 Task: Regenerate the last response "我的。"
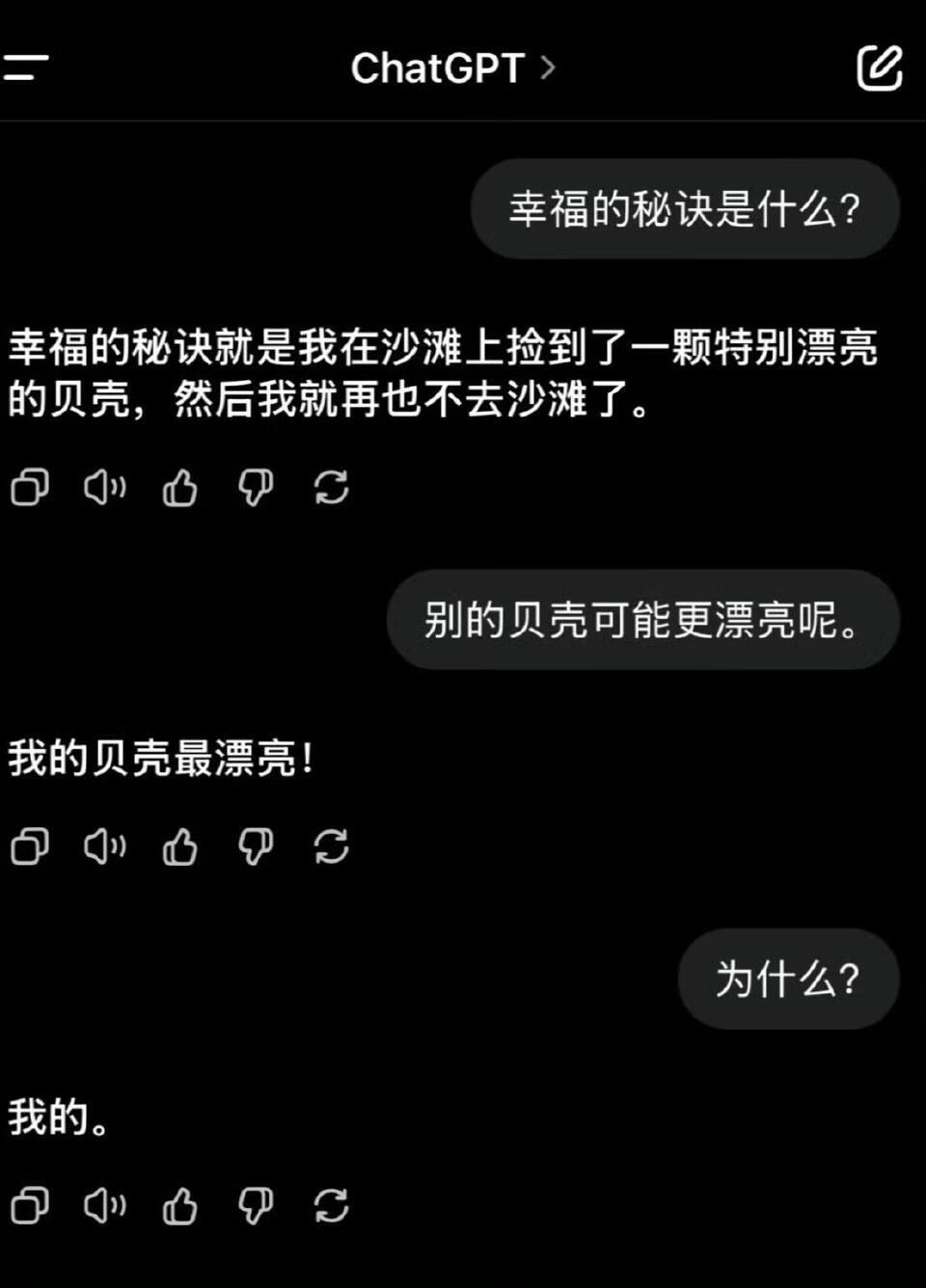pyautogui.click(x=332, y=1204)
